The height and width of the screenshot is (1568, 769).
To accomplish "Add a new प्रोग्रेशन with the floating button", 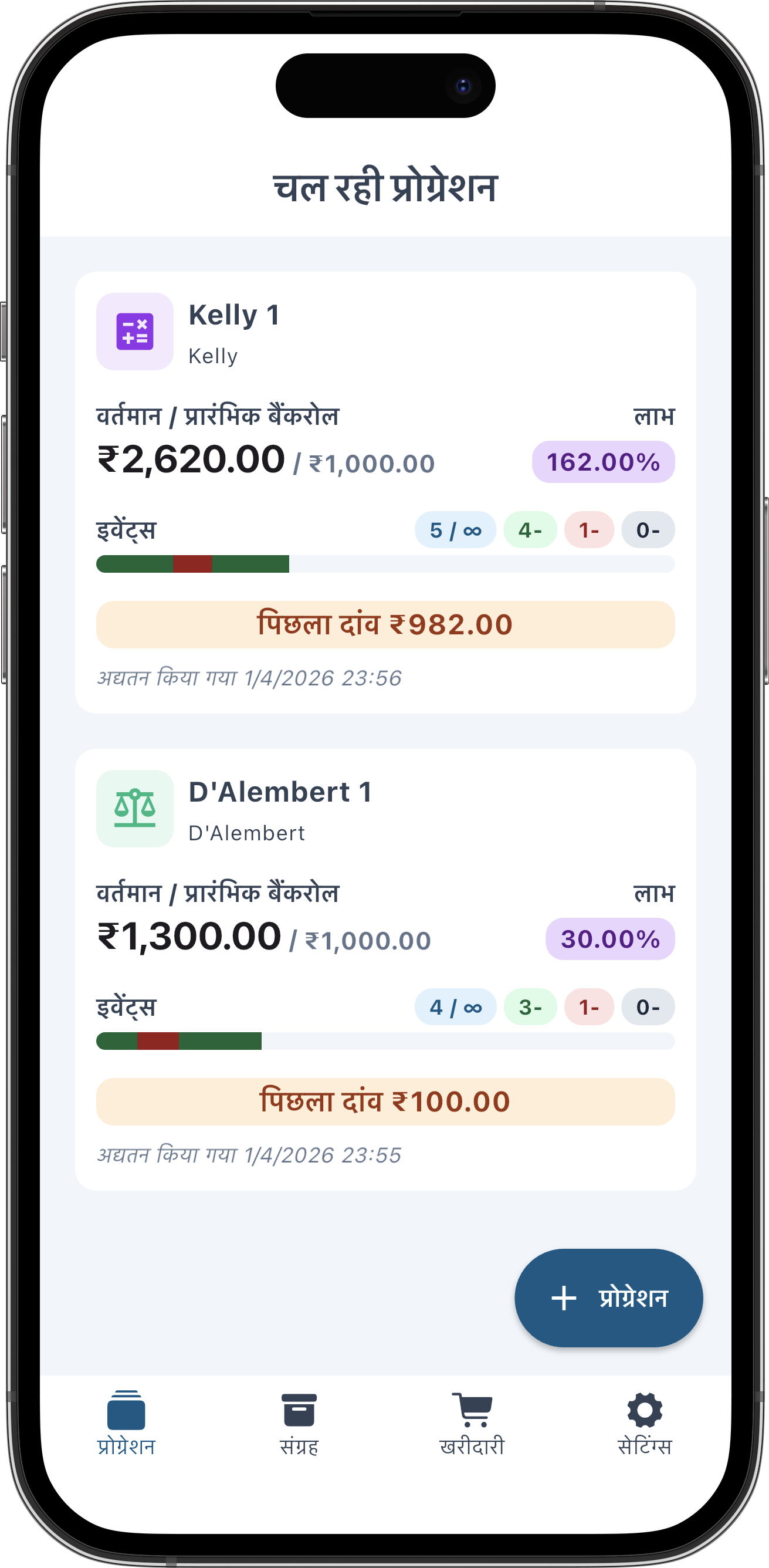I will [608, 1297].
